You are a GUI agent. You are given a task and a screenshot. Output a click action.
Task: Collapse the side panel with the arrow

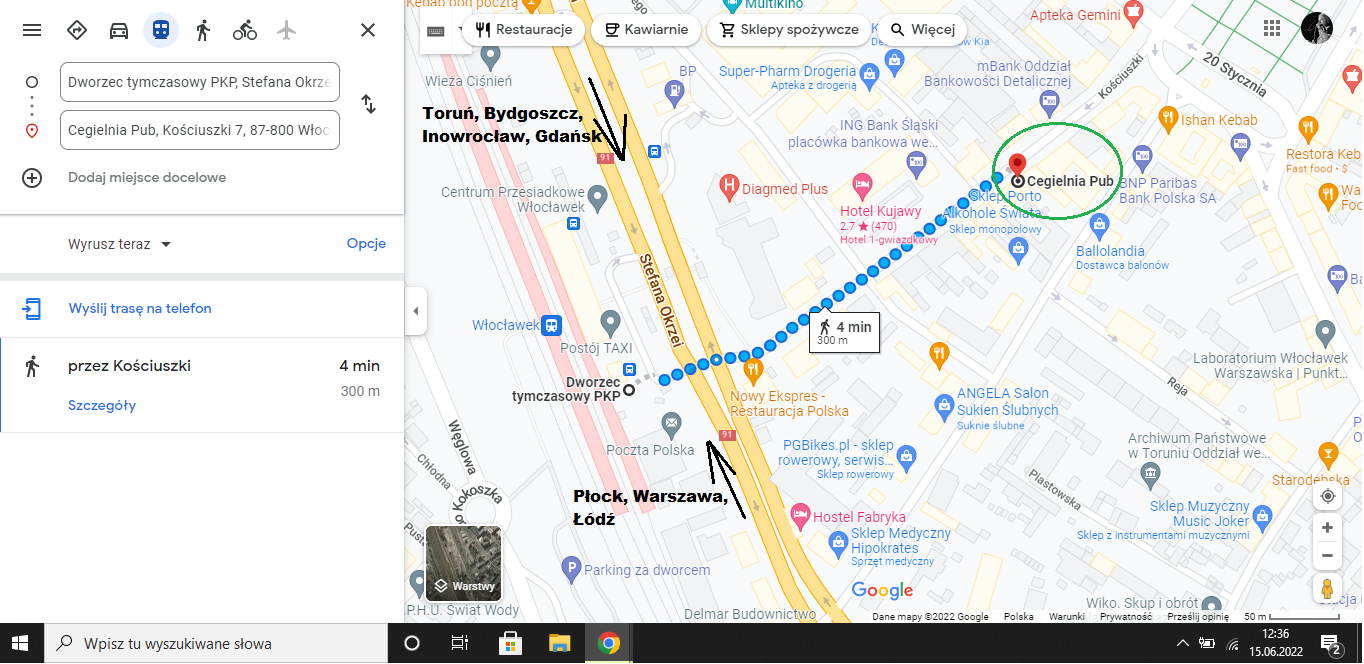click(x=415, y=311)
